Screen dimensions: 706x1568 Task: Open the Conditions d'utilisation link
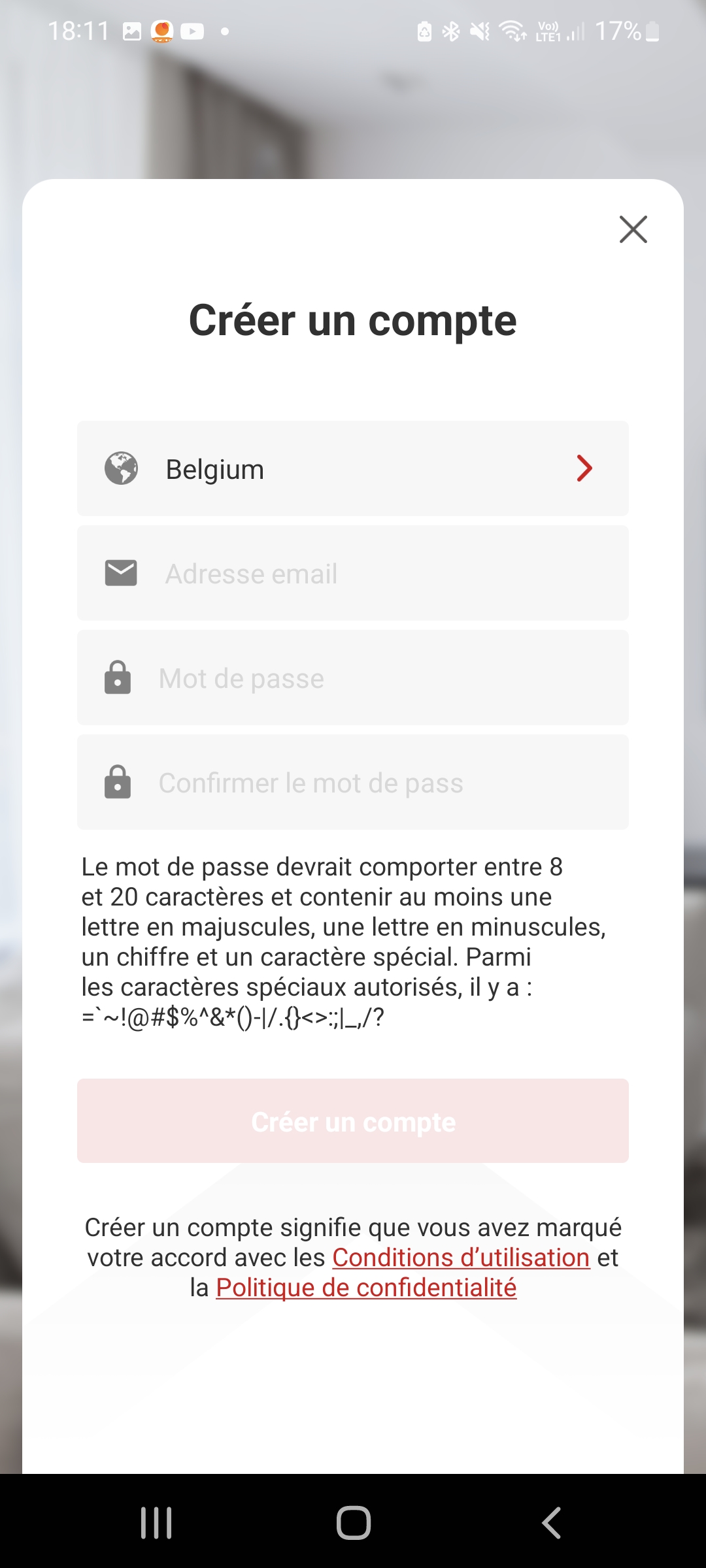point(461,1257)
